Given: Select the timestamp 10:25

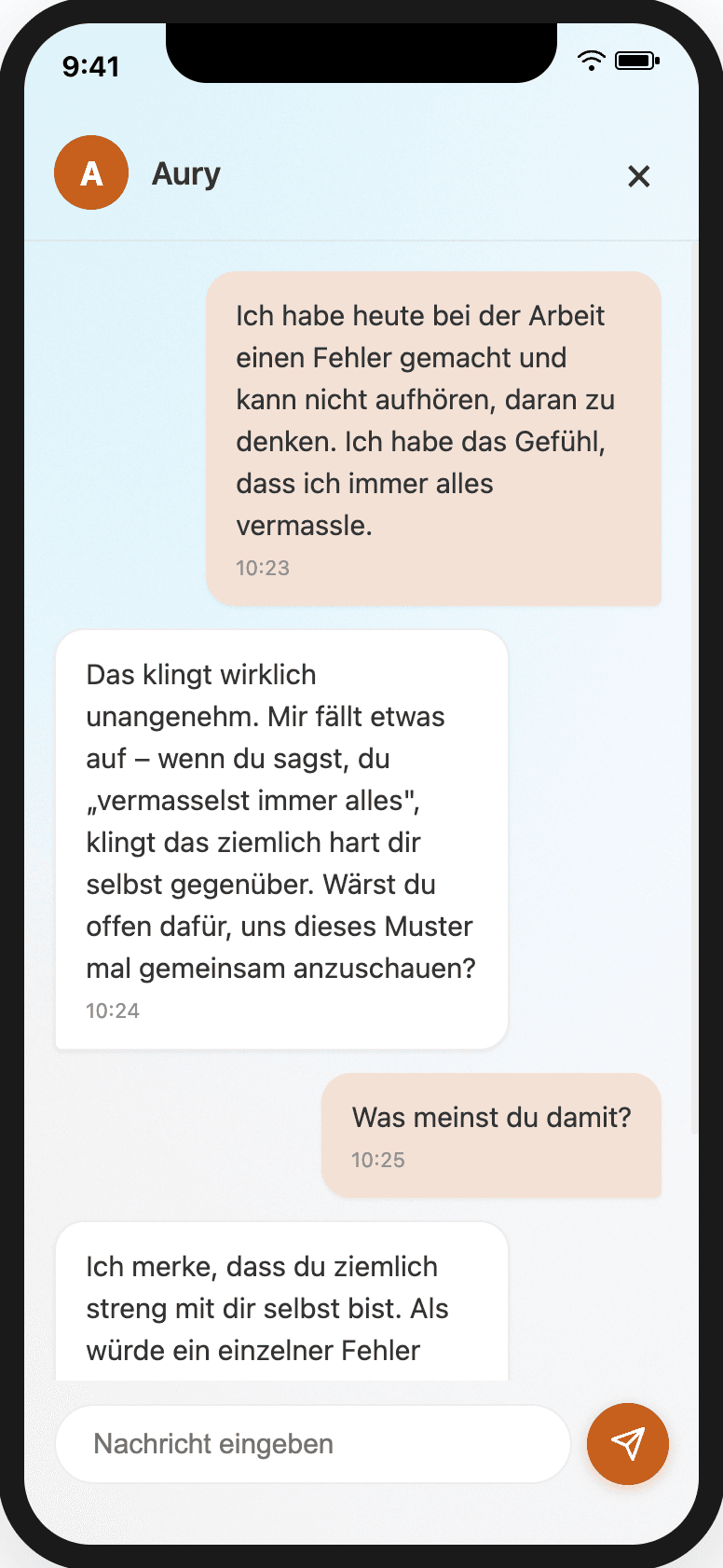Looking at the screenshot, I should [377, 1160].
